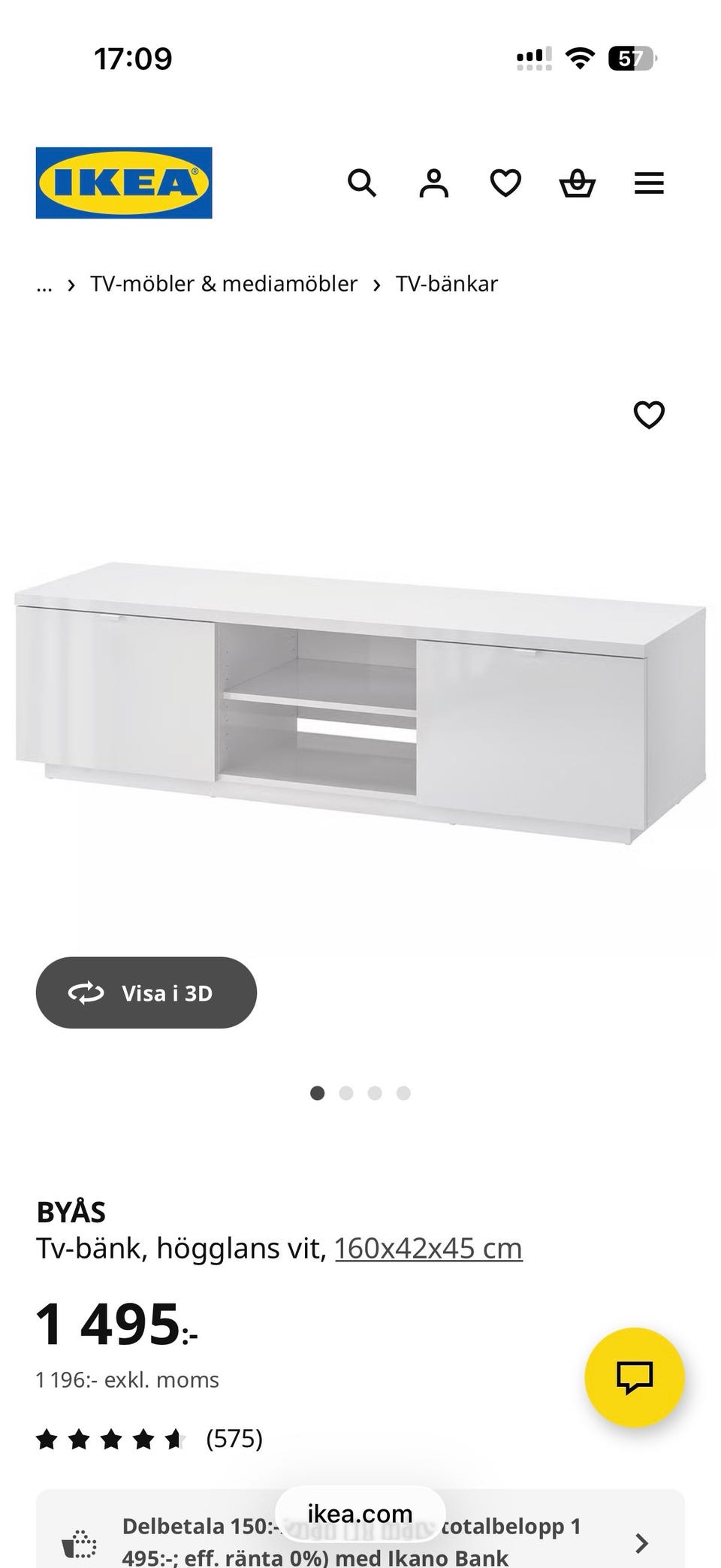This screenshot has width=721, height=1568.
Task: Select the third carousel dot
Action: 376,1094
